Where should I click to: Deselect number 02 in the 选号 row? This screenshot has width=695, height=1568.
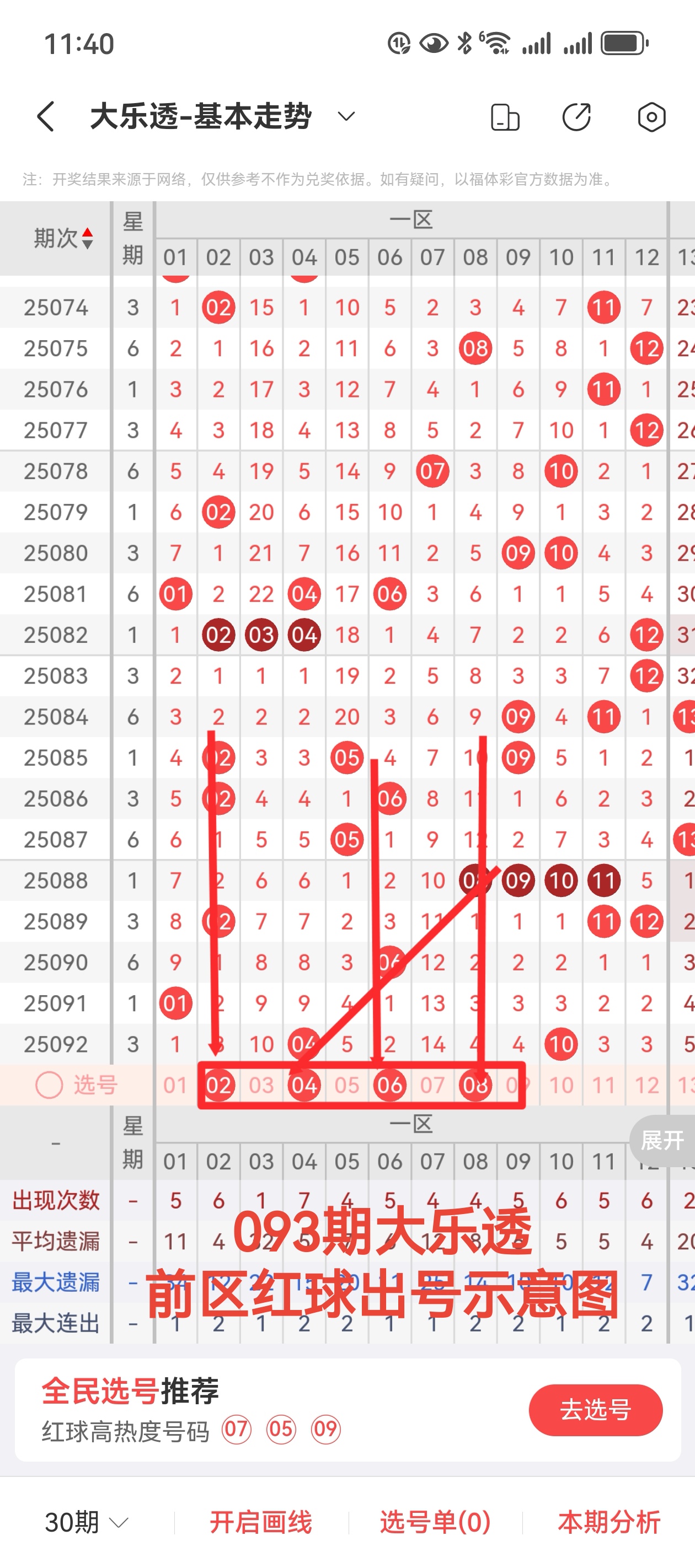coord(218,1085)
